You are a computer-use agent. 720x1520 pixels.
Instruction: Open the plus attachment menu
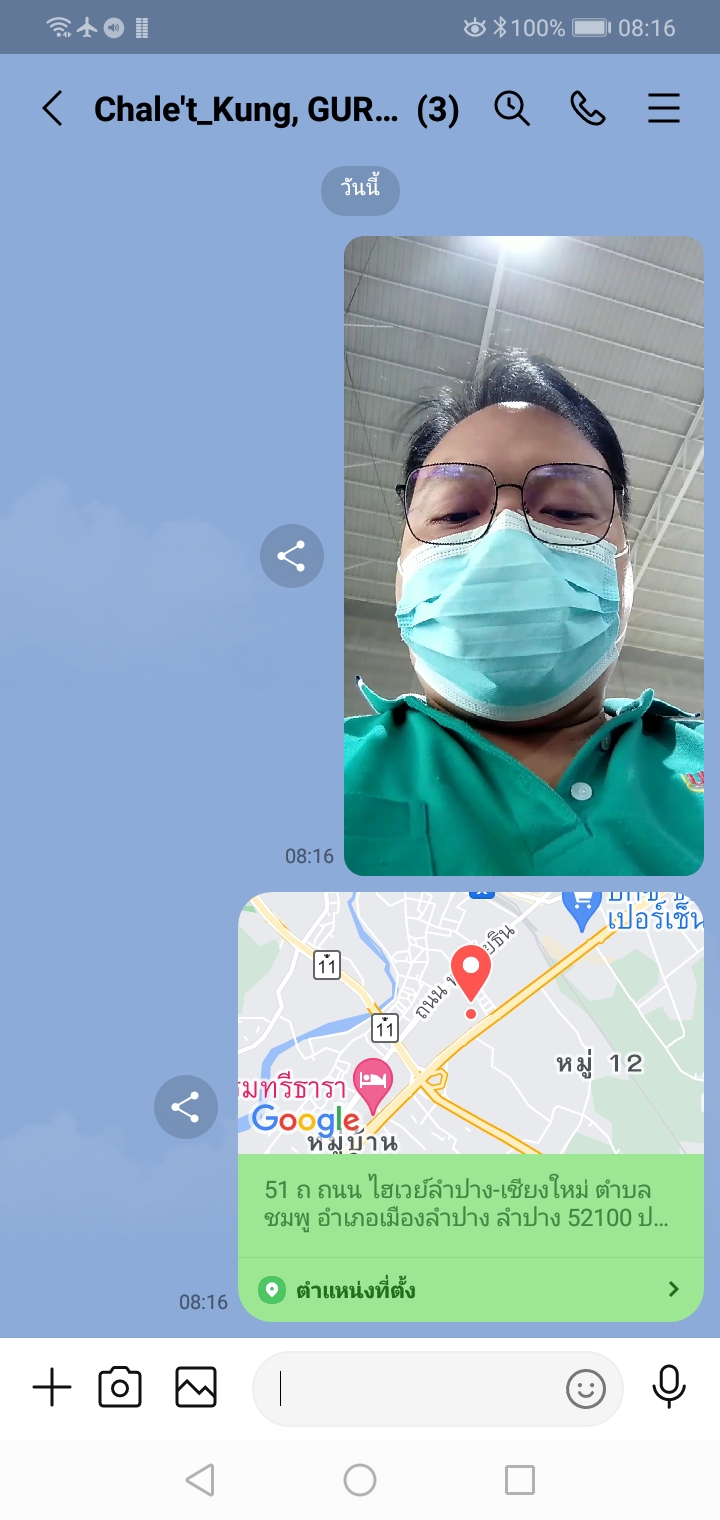(52, 1388)
